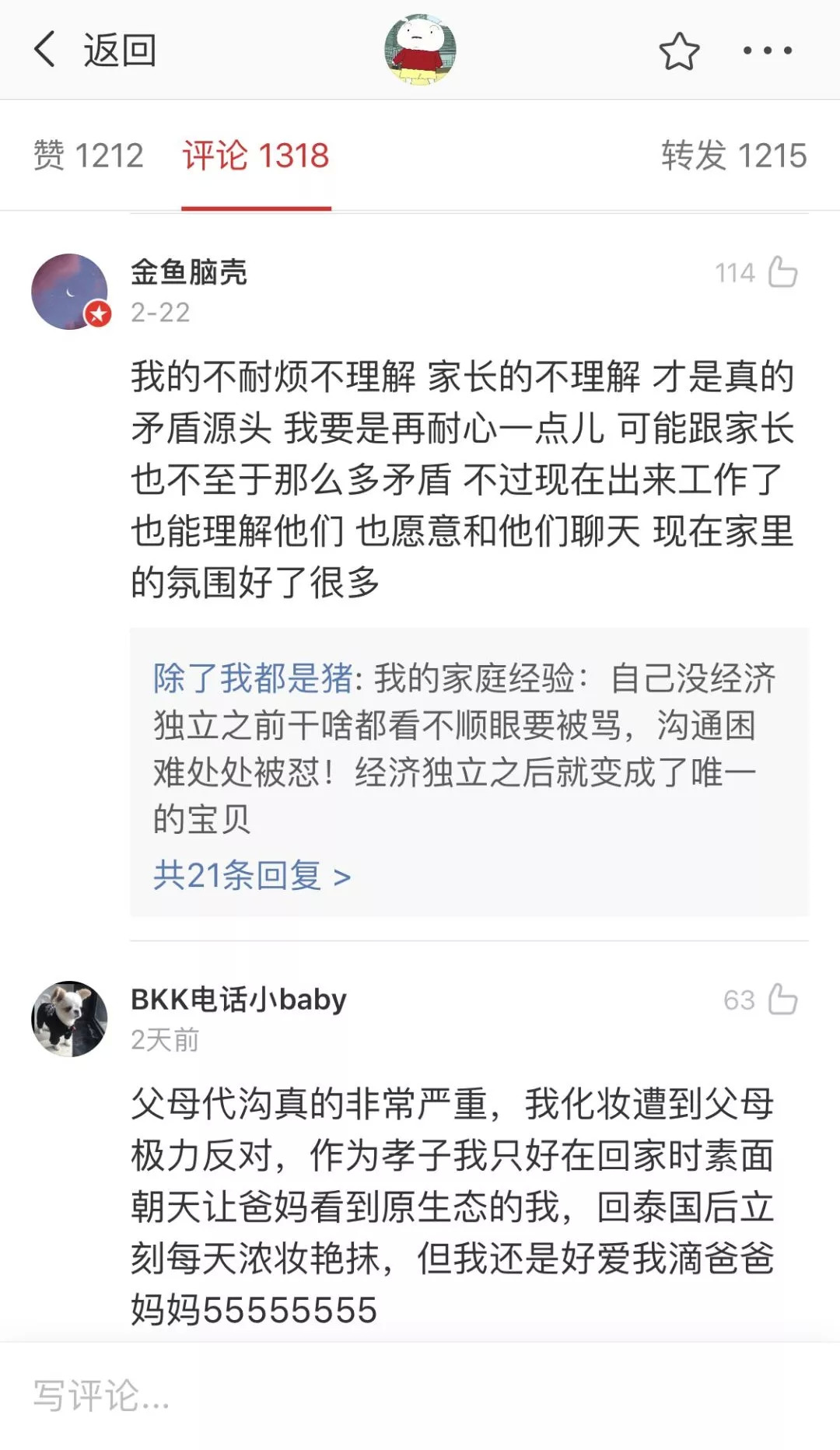
Task: Open BKK电话小baby's profile avatar
Action: click(70, 1018)
